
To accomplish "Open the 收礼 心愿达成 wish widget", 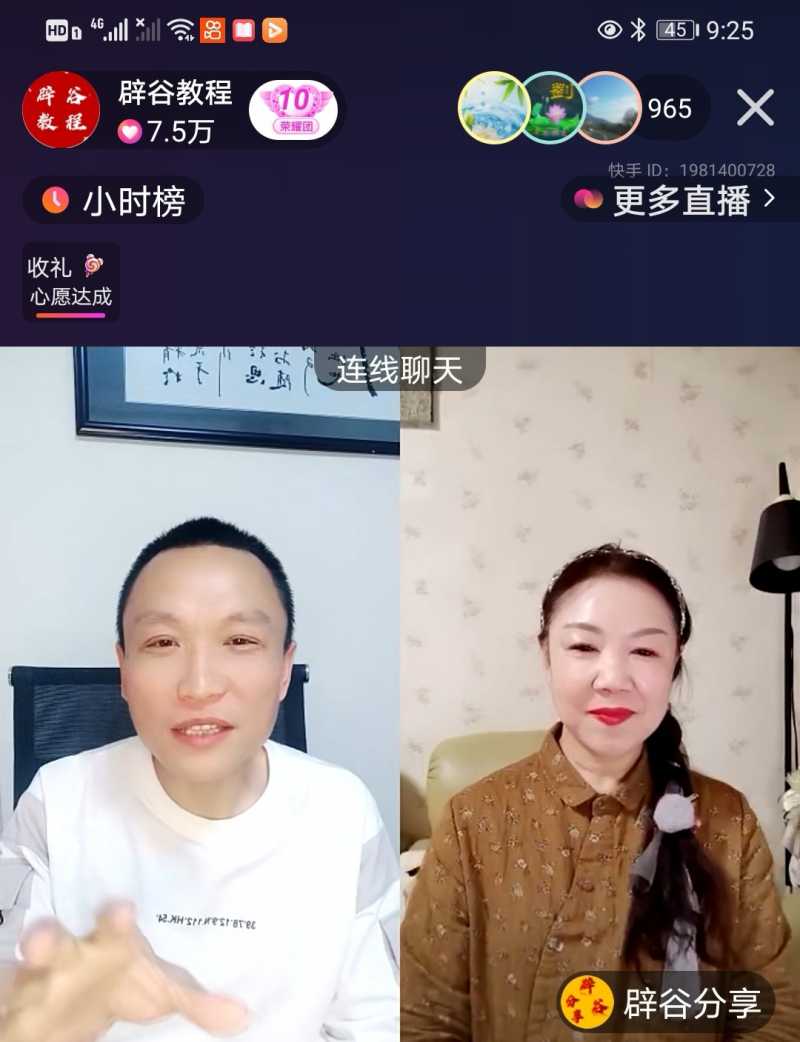I will [70, 282].
